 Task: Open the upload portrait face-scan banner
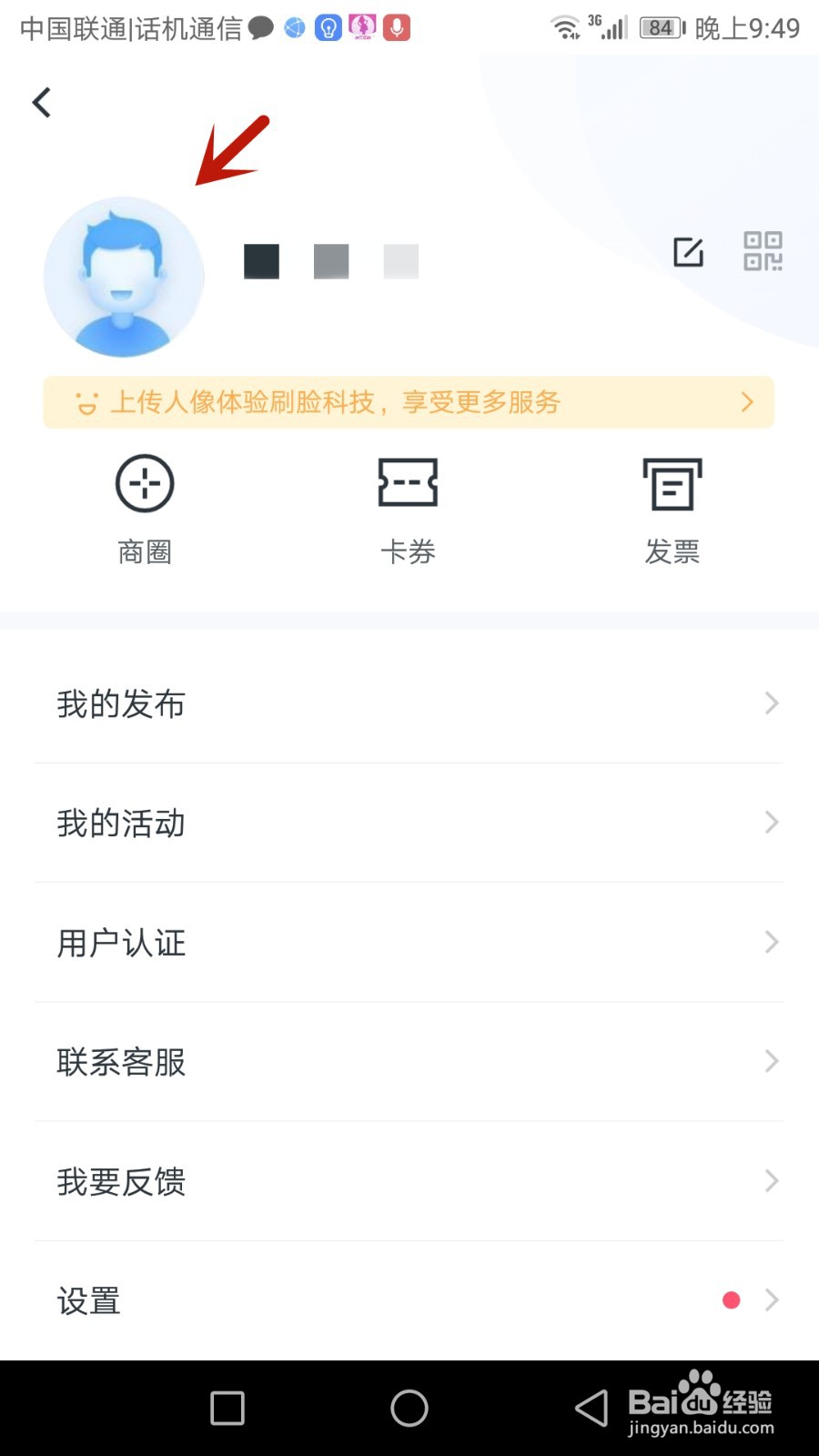point(409,402)
